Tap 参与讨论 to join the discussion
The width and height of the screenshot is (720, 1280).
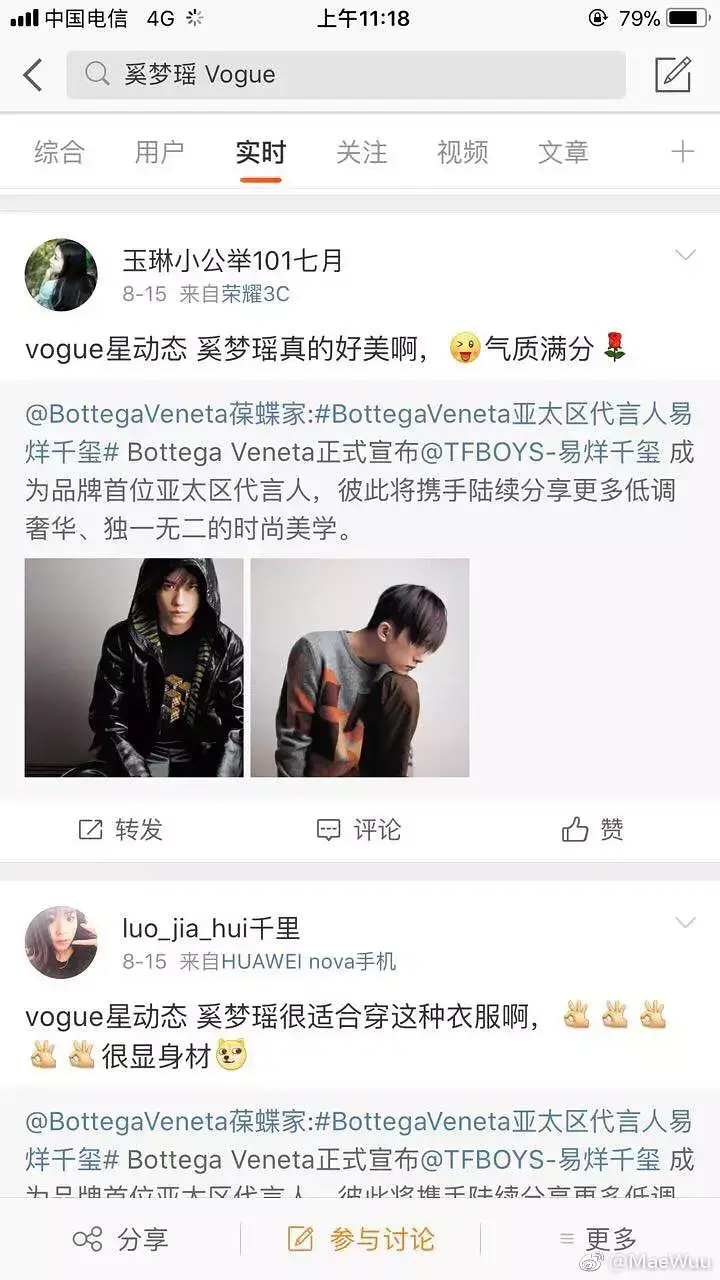coord(361,1240)
